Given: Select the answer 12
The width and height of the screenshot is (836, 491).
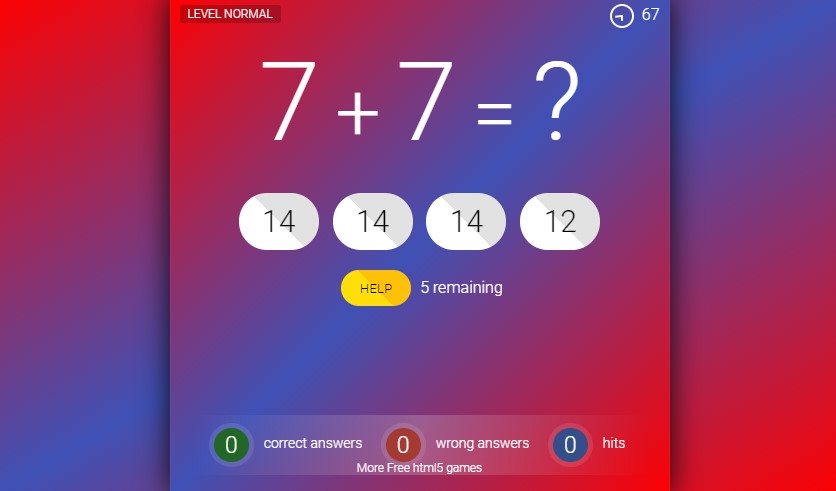Looking at the screenshot, I should click(x=560, y=221).
